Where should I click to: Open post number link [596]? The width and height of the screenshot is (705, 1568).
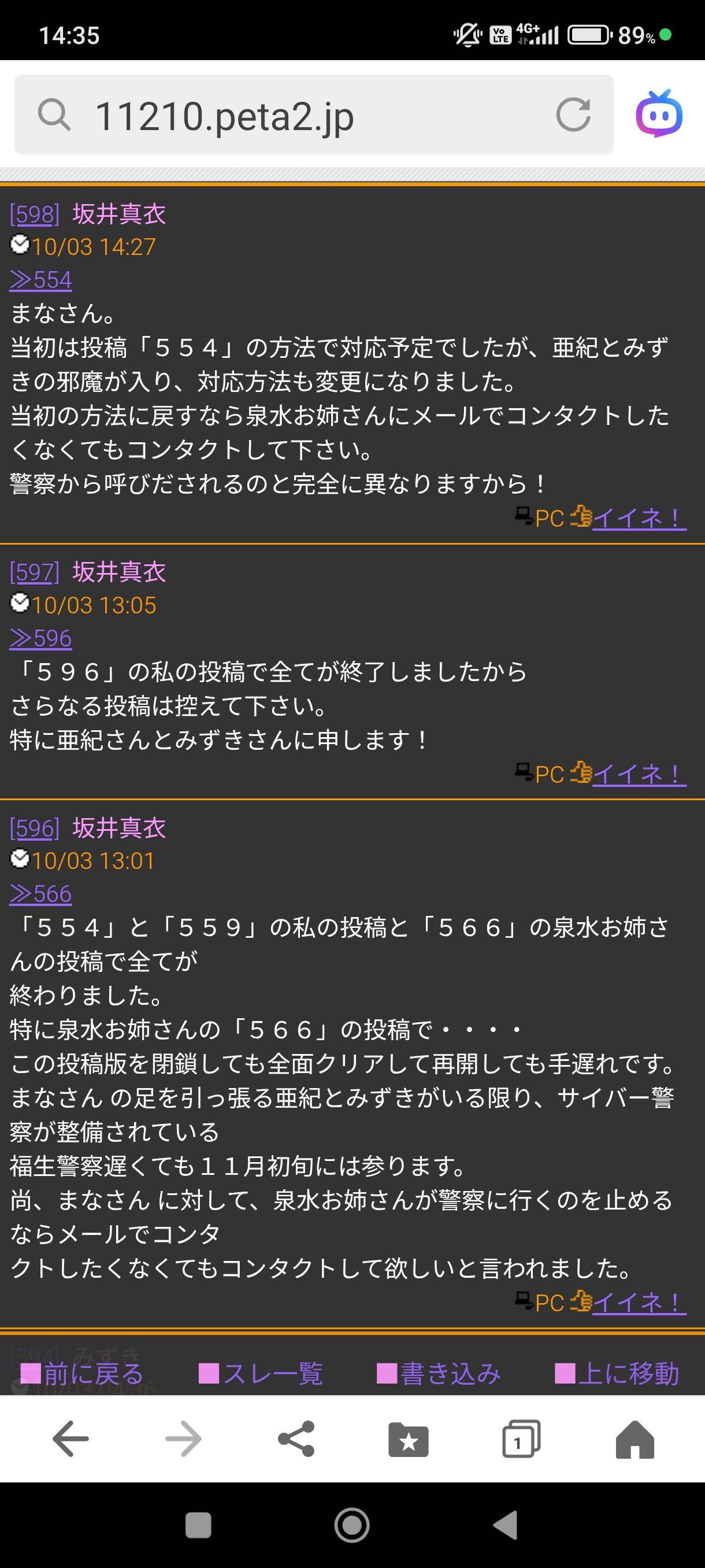click(35, 828)
